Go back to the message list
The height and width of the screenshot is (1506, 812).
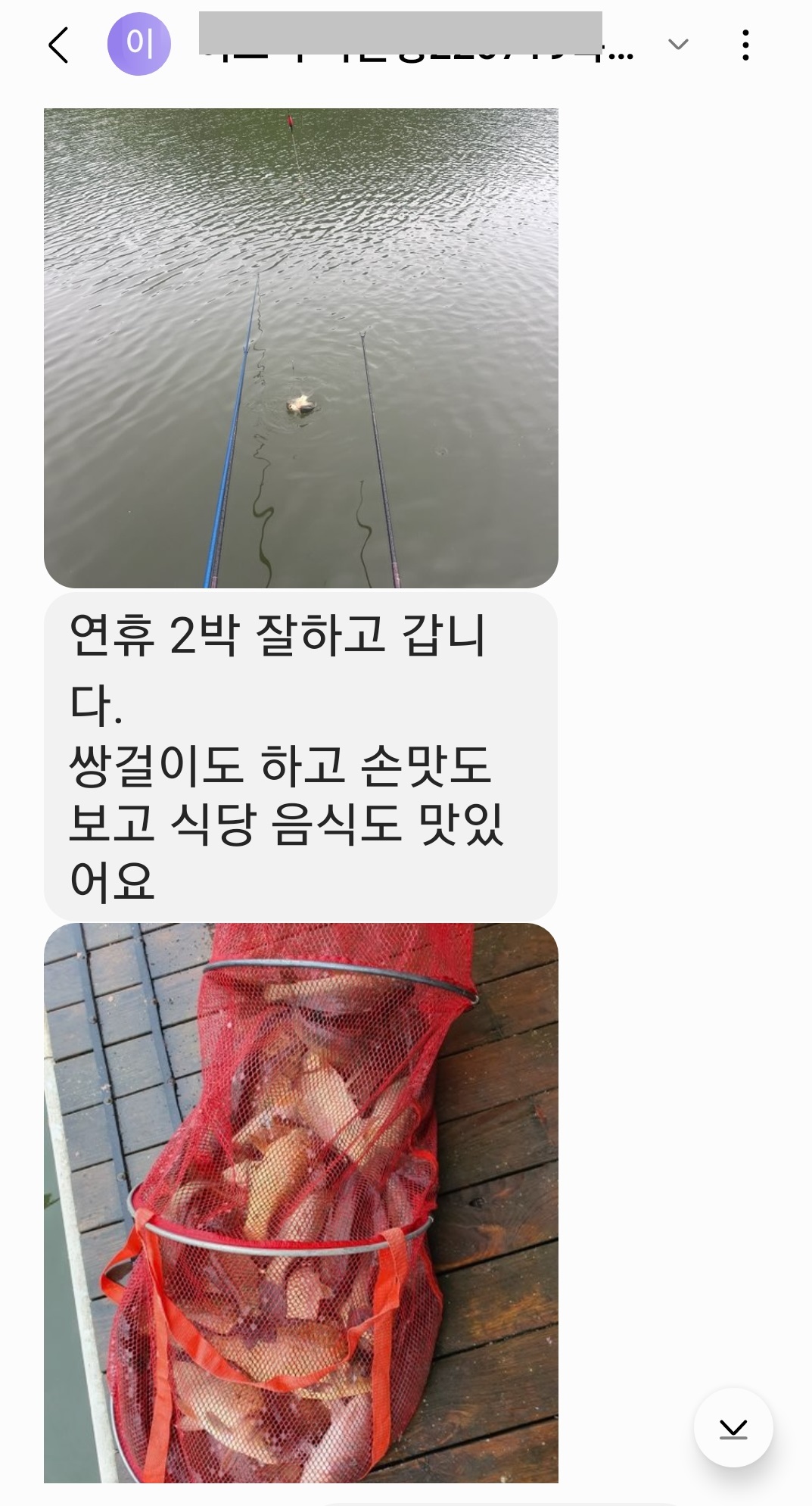58,45
